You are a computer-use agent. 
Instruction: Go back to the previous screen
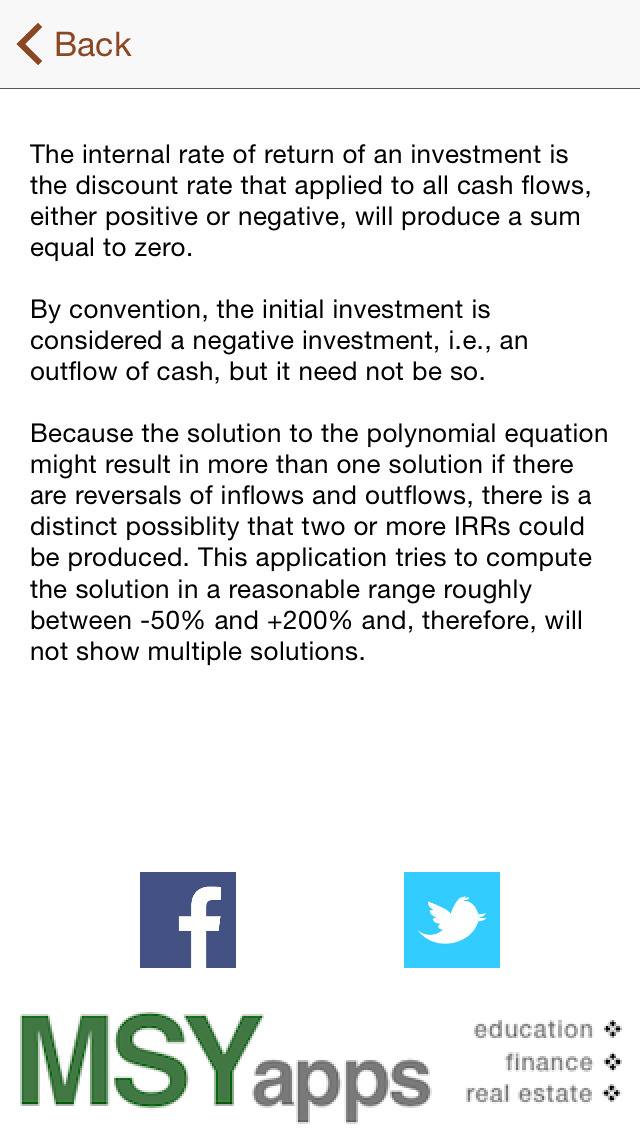pos(74,44)
